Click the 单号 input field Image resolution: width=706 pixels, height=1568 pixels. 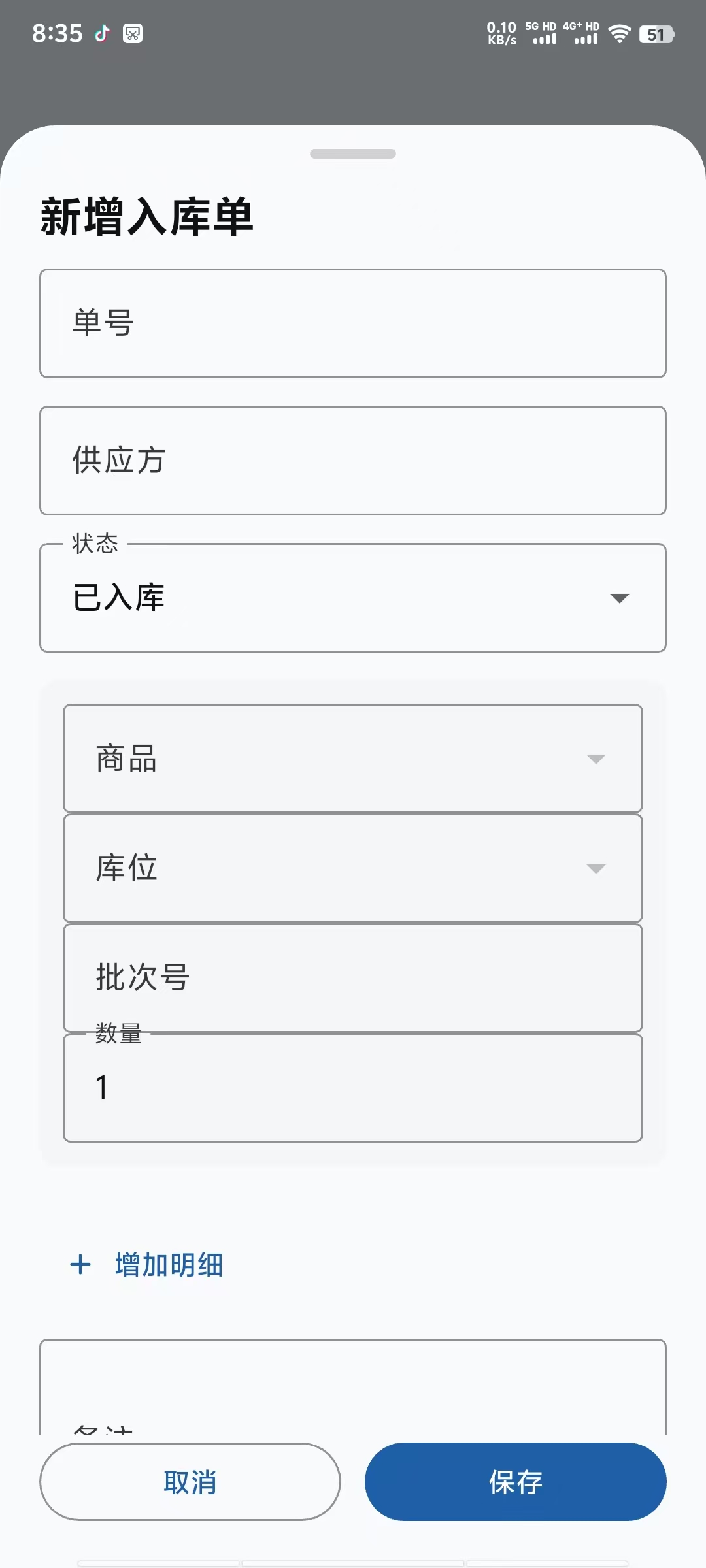(x=353, y=323)
